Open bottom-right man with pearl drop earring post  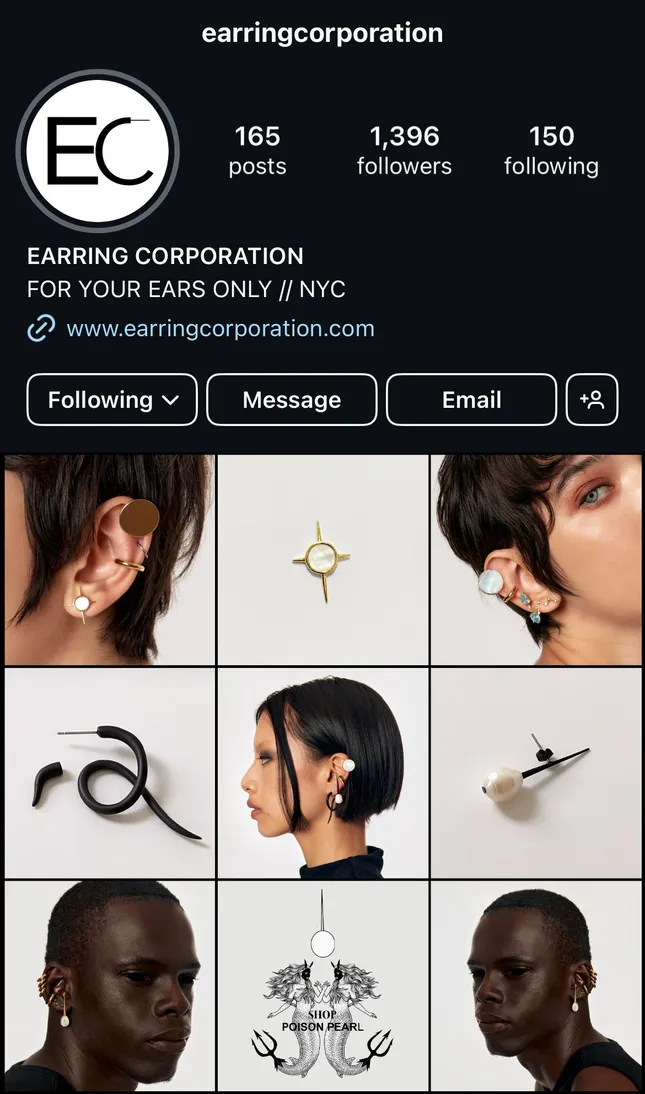coord(537,986)
